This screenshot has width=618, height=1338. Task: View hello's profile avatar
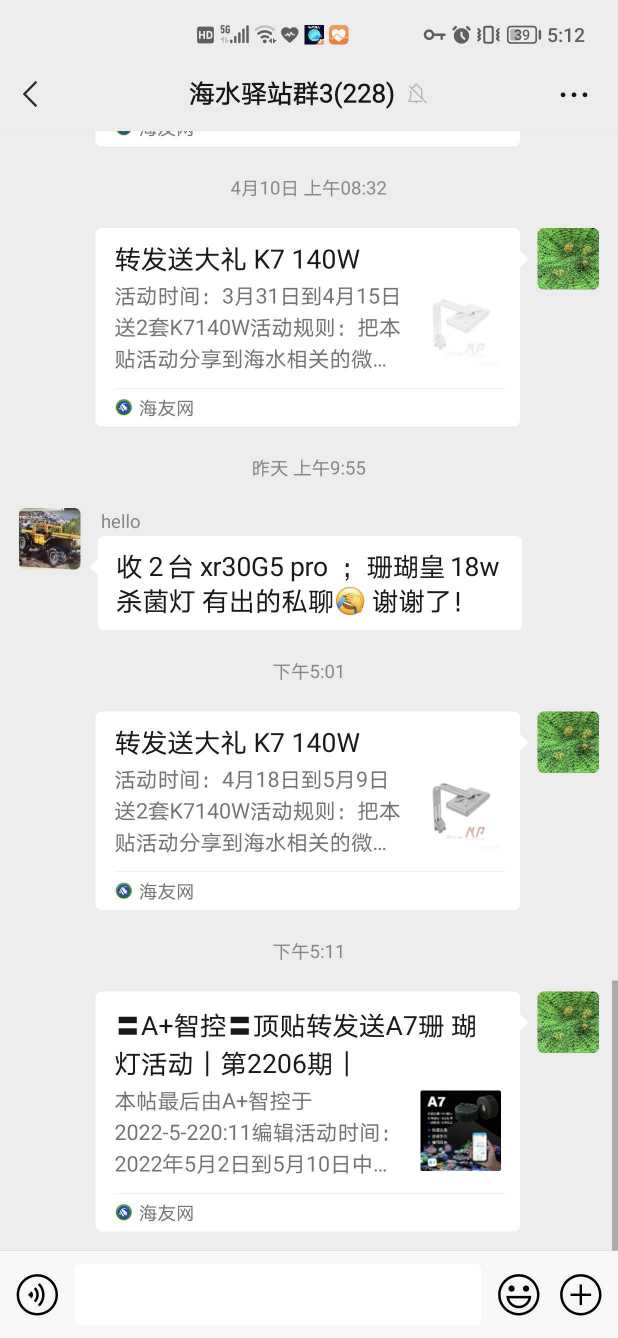point(49,539)
